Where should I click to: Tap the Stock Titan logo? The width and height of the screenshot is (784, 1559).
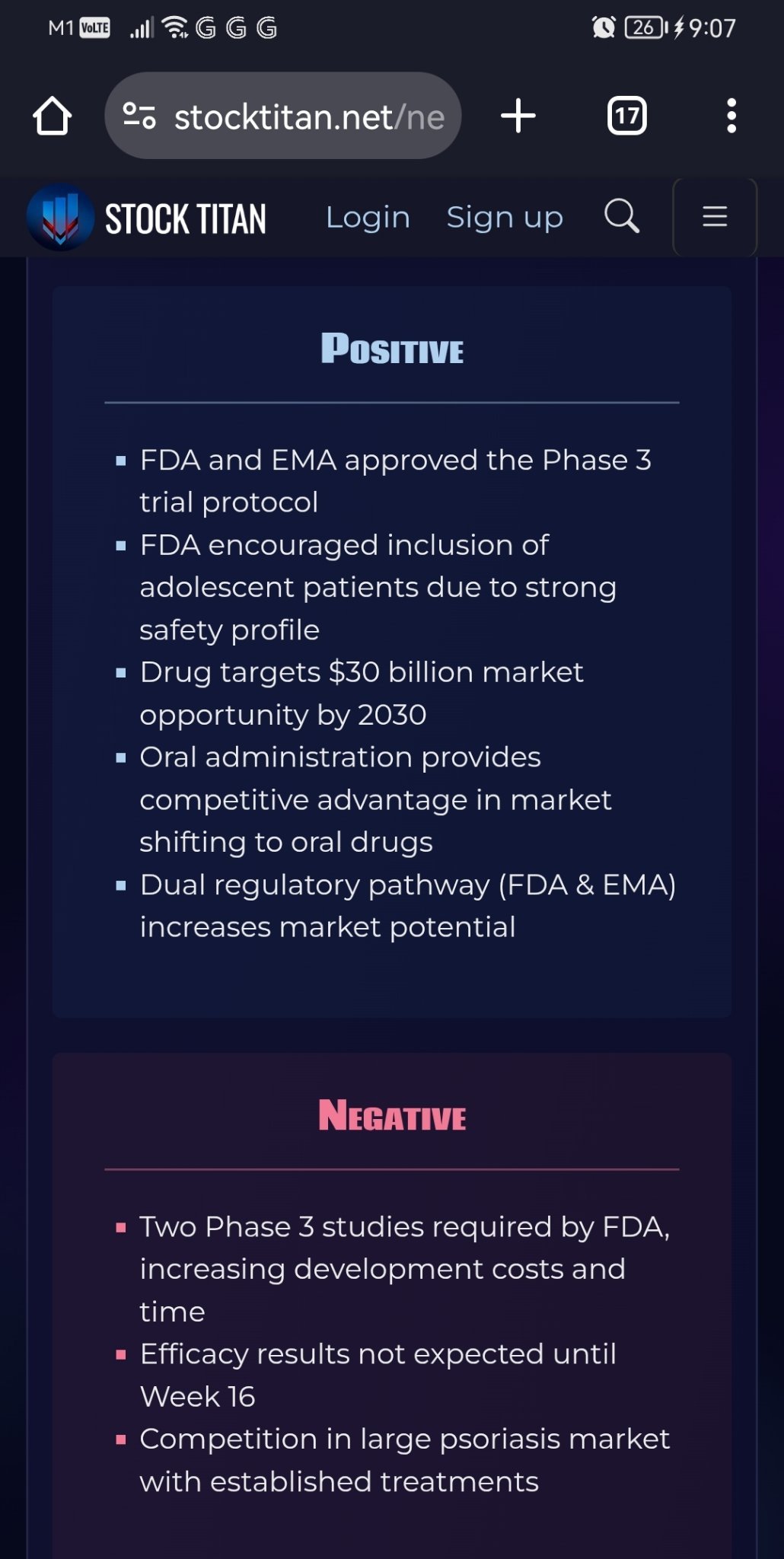147,218
